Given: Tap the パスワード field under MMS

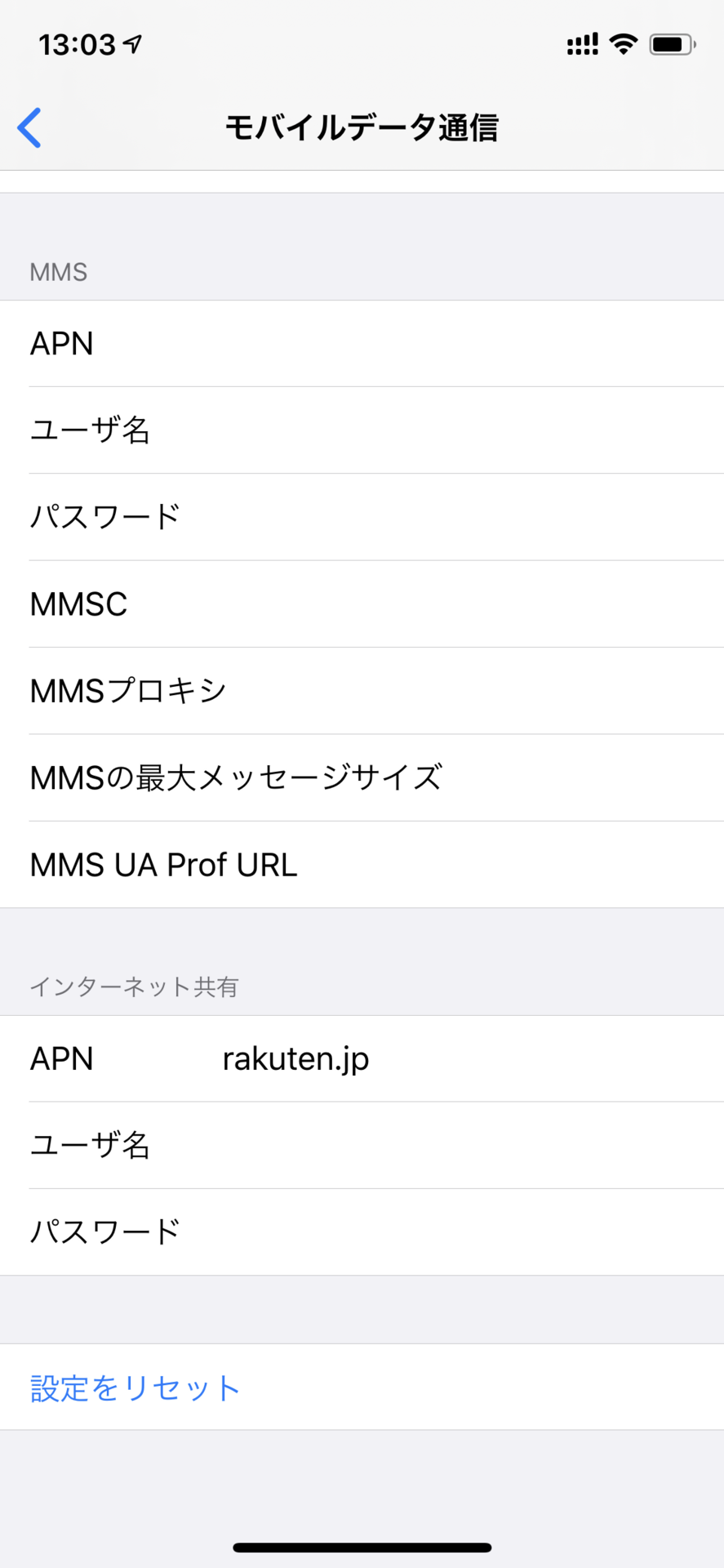Looking at the screenshot, I should [x=362, y=517].
